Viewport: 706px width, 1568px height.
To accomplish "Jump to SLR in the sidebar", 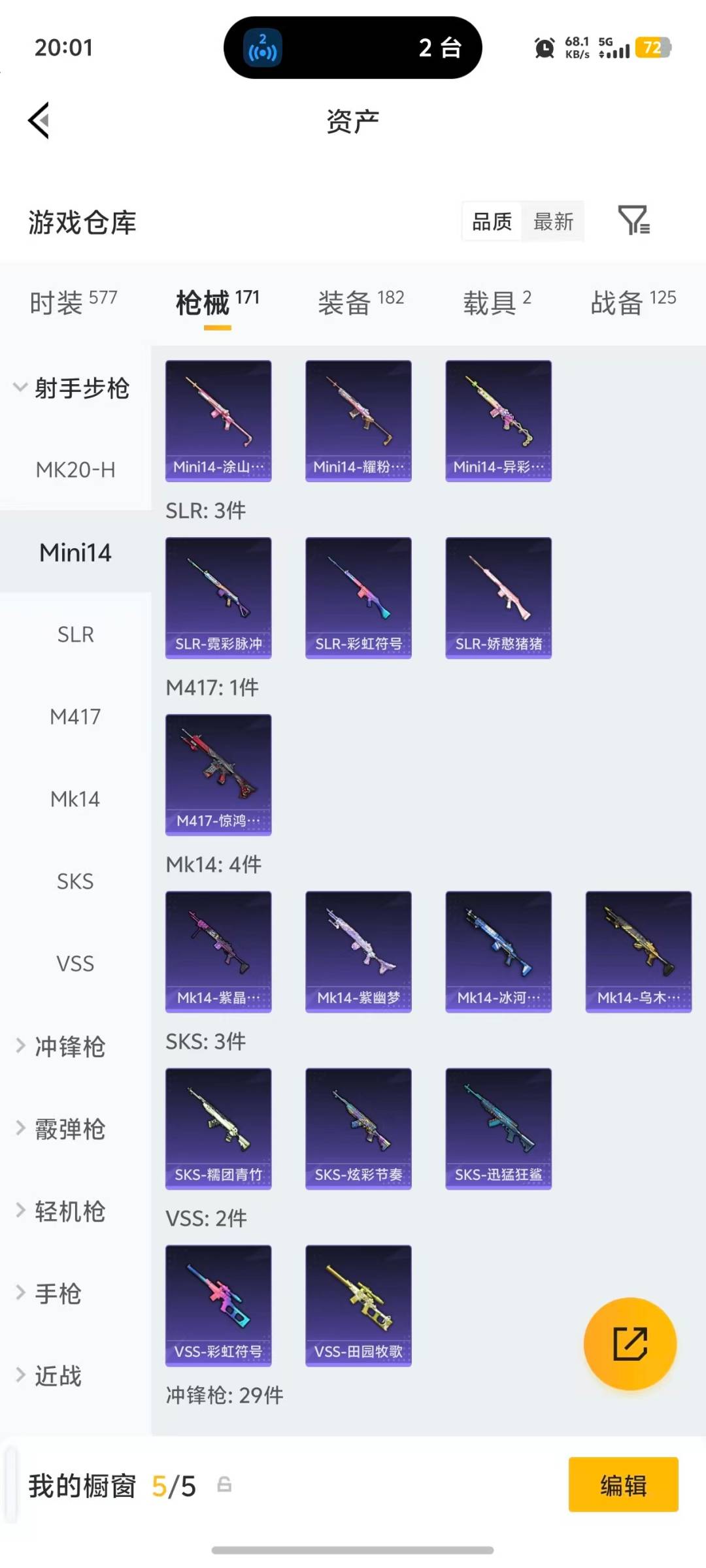I will [75, 634].
